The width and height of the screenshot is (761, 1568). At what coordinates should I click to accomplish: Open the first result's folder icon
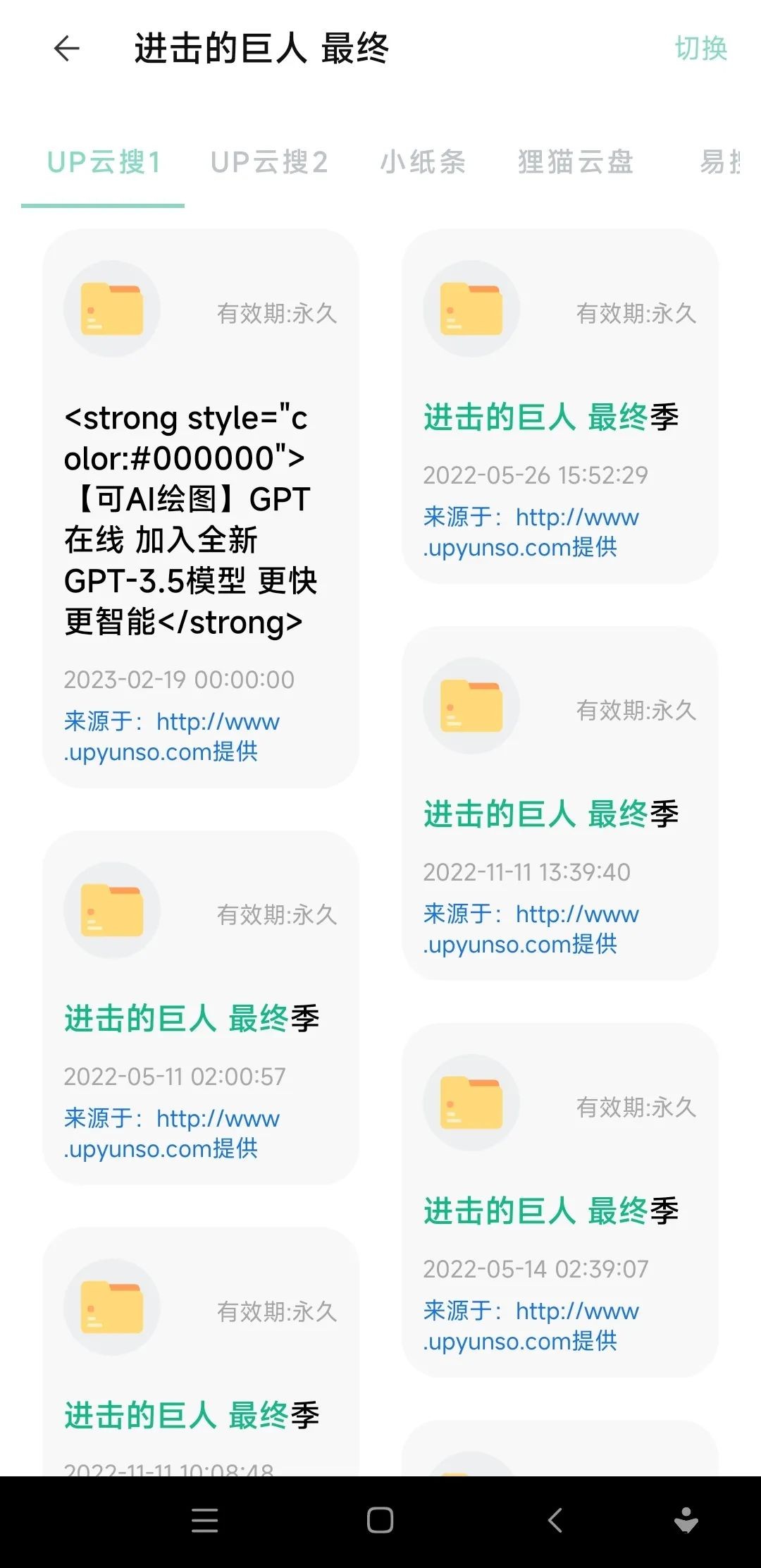[111, 308]
